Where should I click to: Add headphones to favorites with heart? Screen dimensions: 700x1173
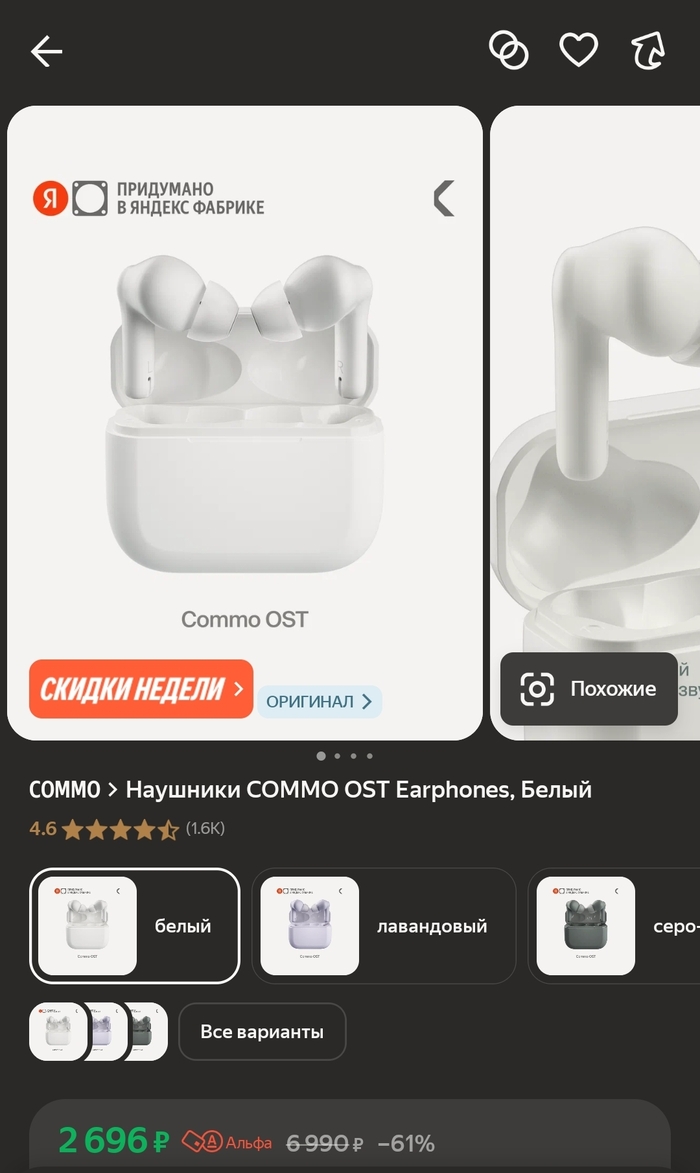coord(578,50)
